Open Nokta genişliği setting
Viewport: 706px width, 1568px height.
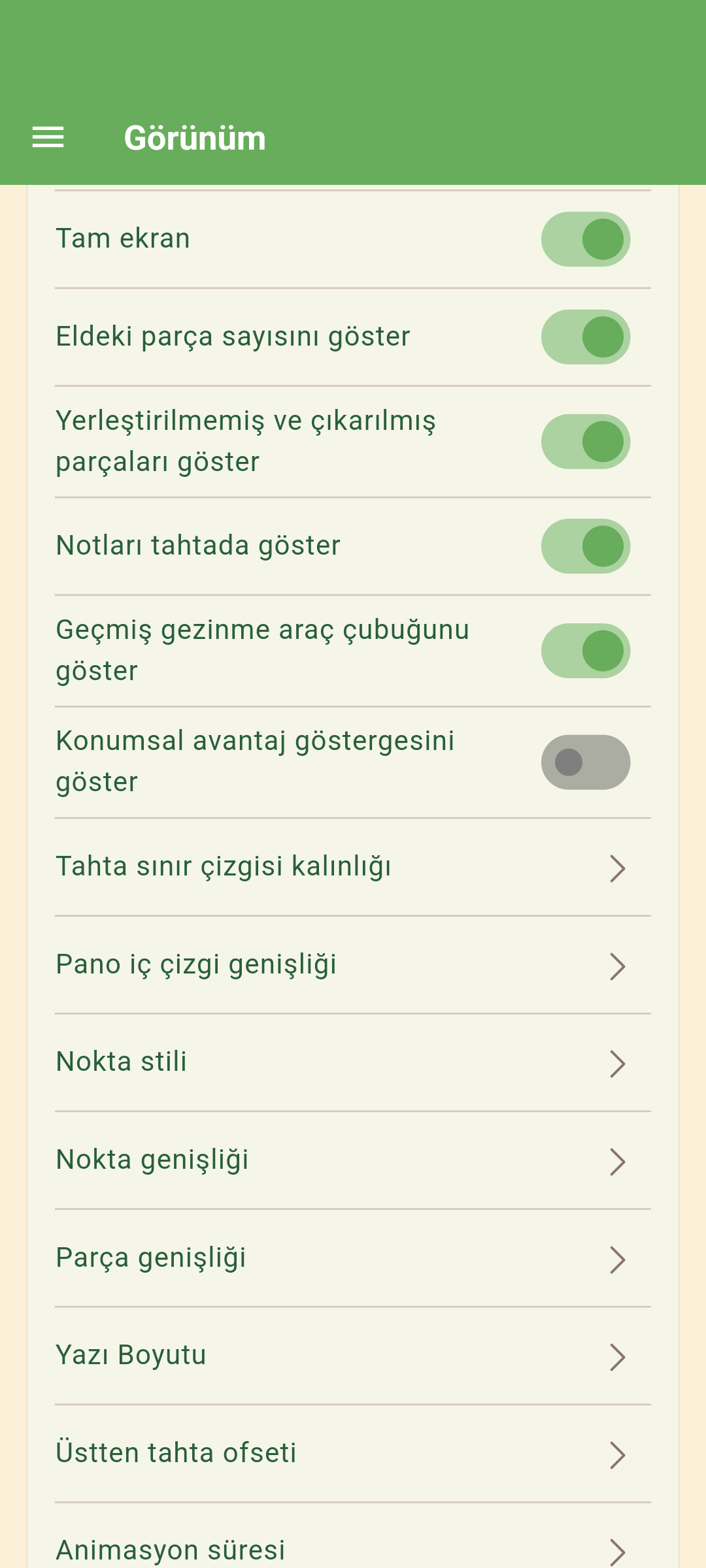coord(353,1160)
